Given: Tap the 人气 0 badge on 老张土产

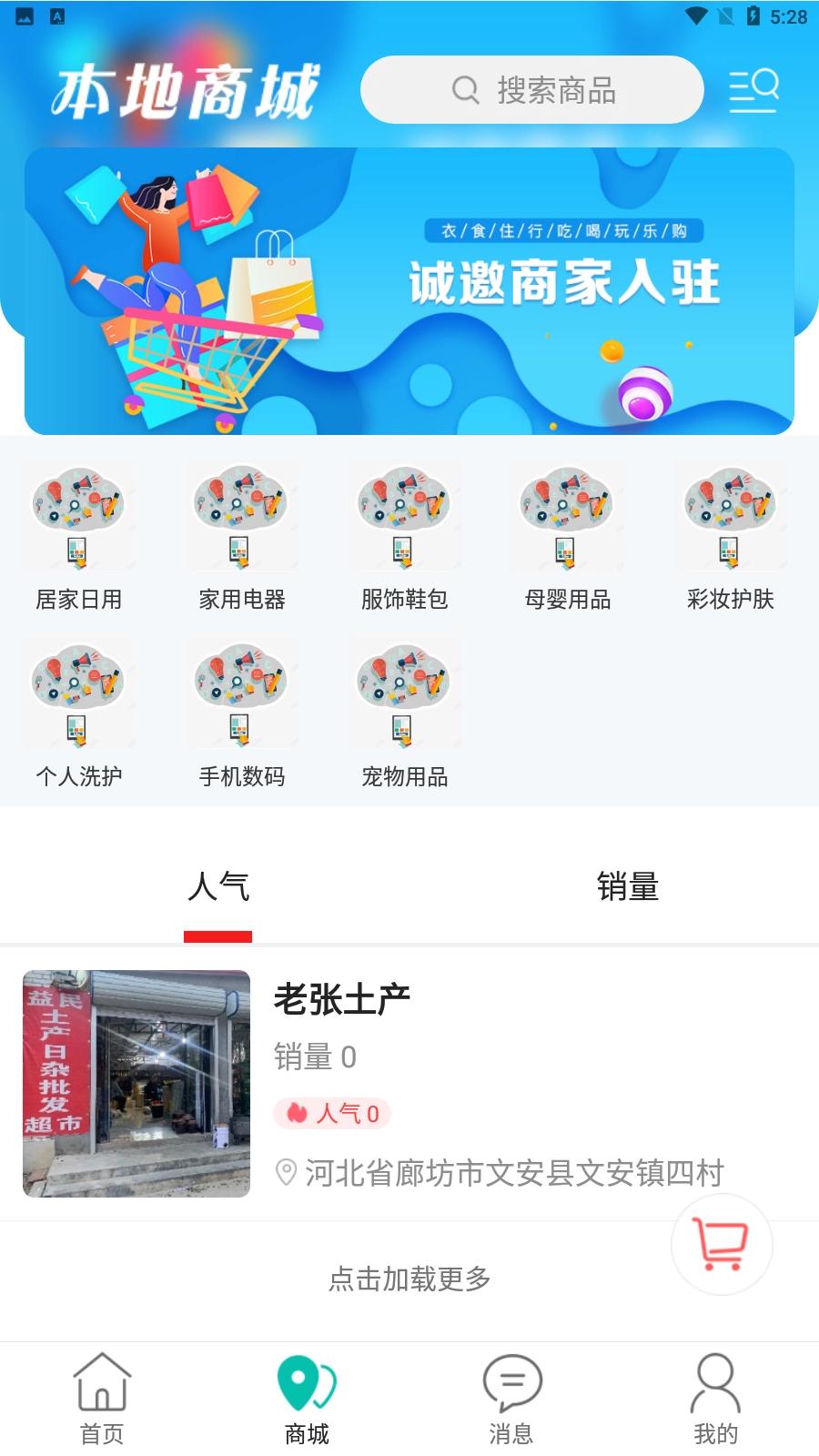Looking at the screenshot, I should tap(332, 1113).
